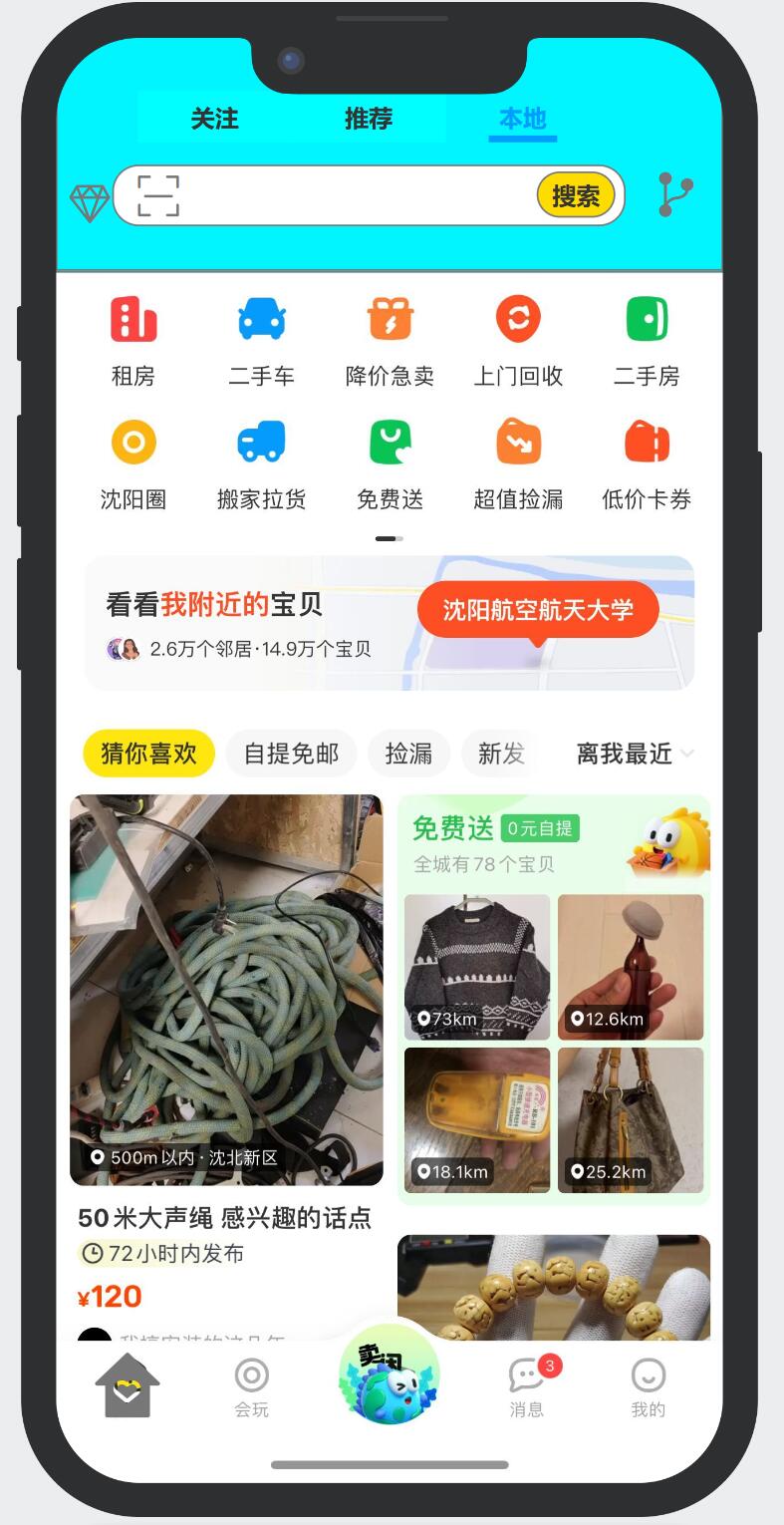Select the 自提免邮 filter chip
The image size is (784, 1525).
pyautogui.click(x=291, y=754)
